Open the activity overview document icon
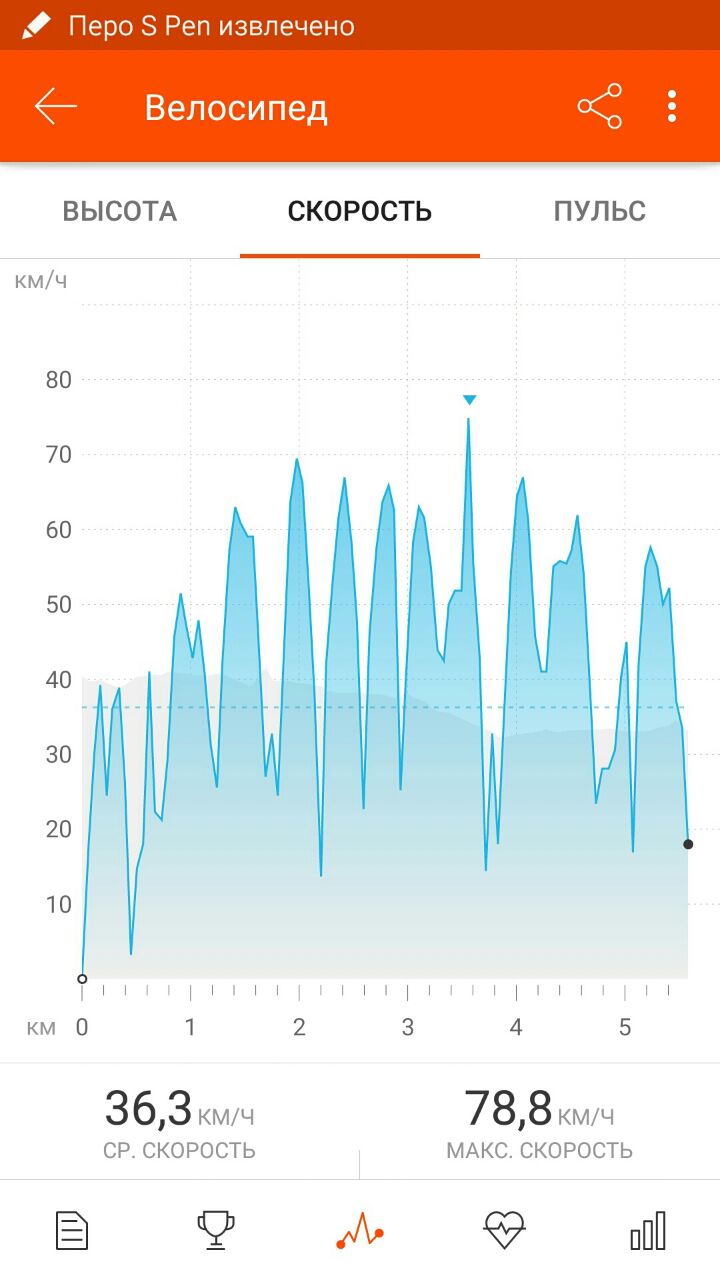This screenshot has height=1280, width=720. tap(72, 1230)
